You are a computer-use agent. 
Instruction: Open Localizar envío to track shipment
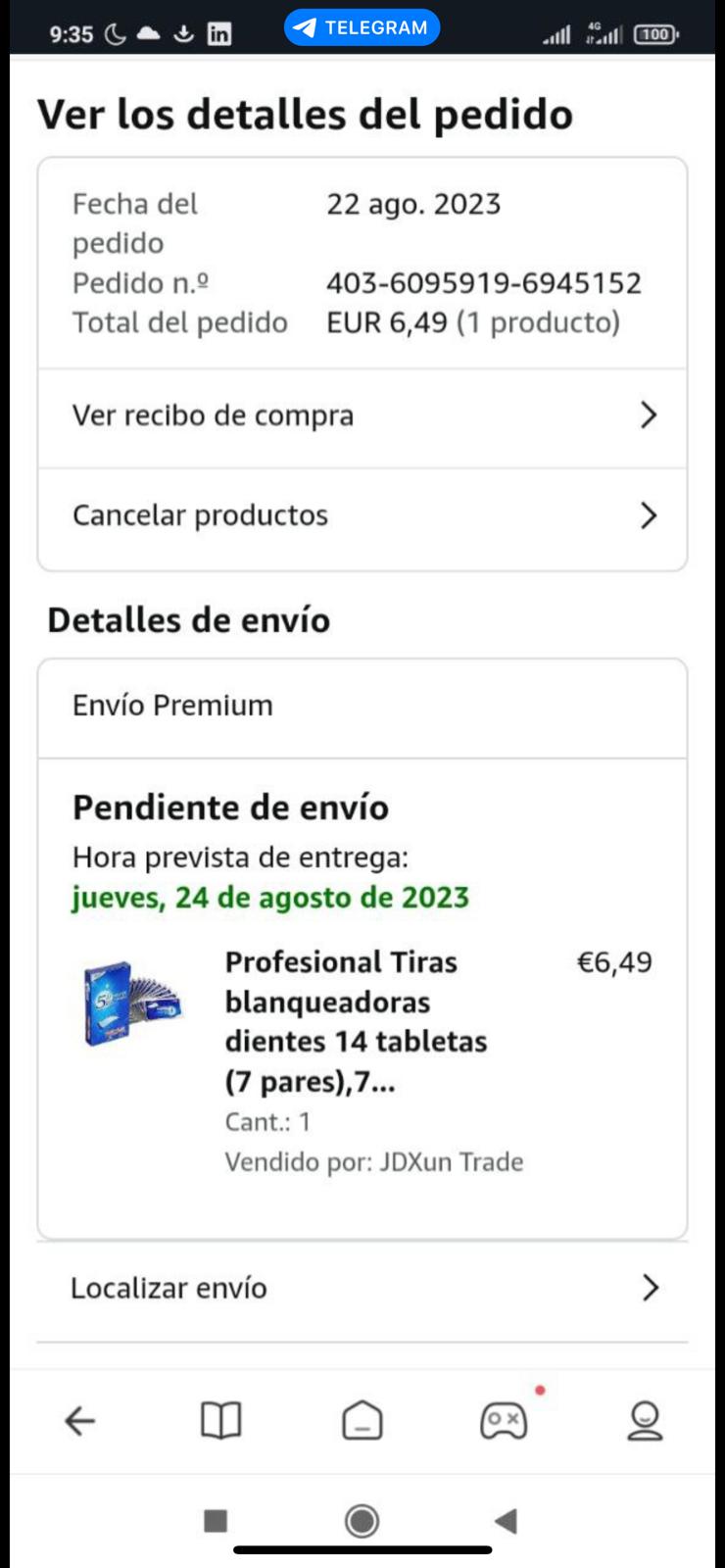[362, 1288]
